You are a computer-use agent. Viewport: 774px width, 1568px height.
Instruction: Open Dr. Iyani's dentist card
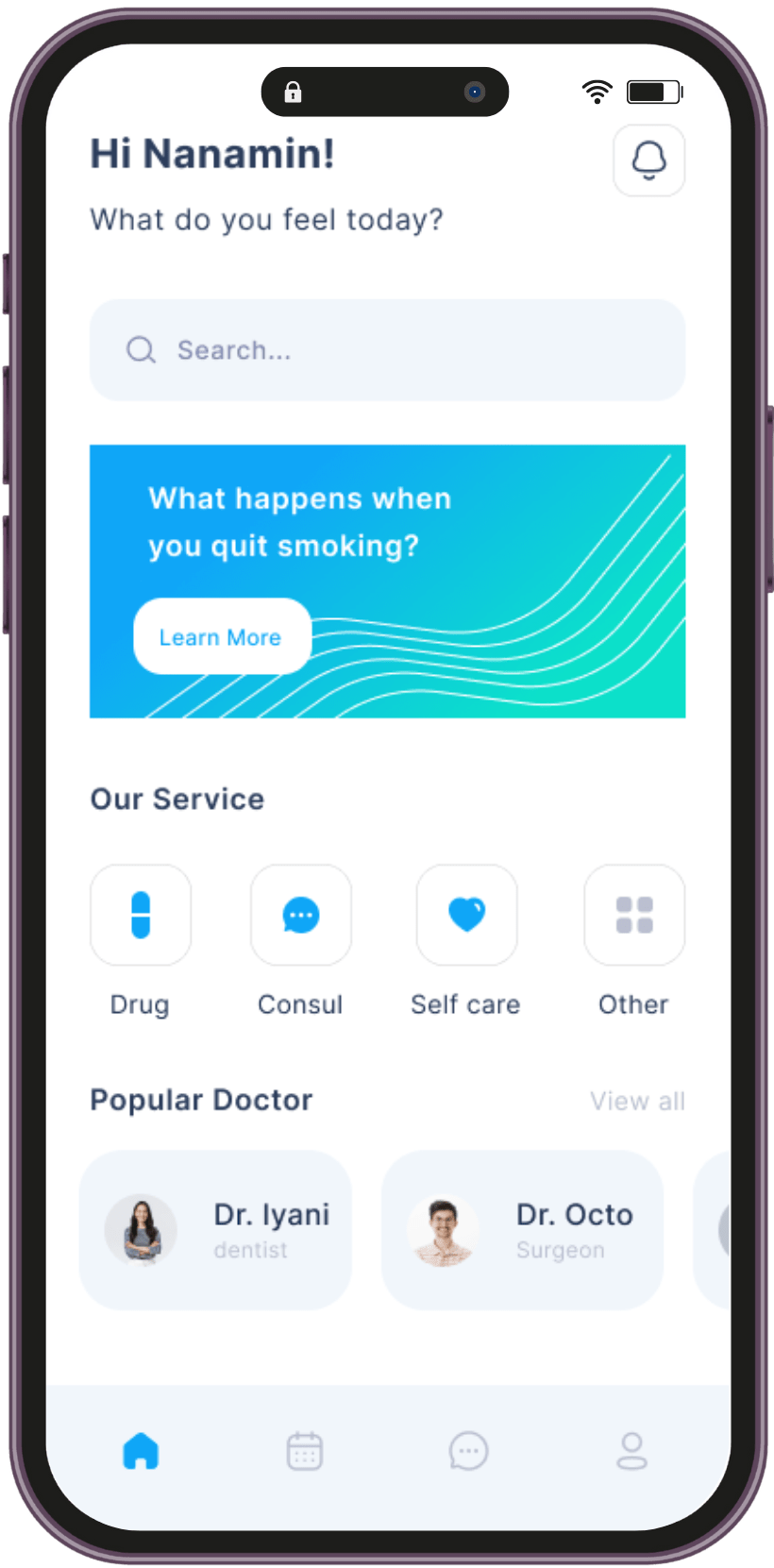[x=216, y=1229]
